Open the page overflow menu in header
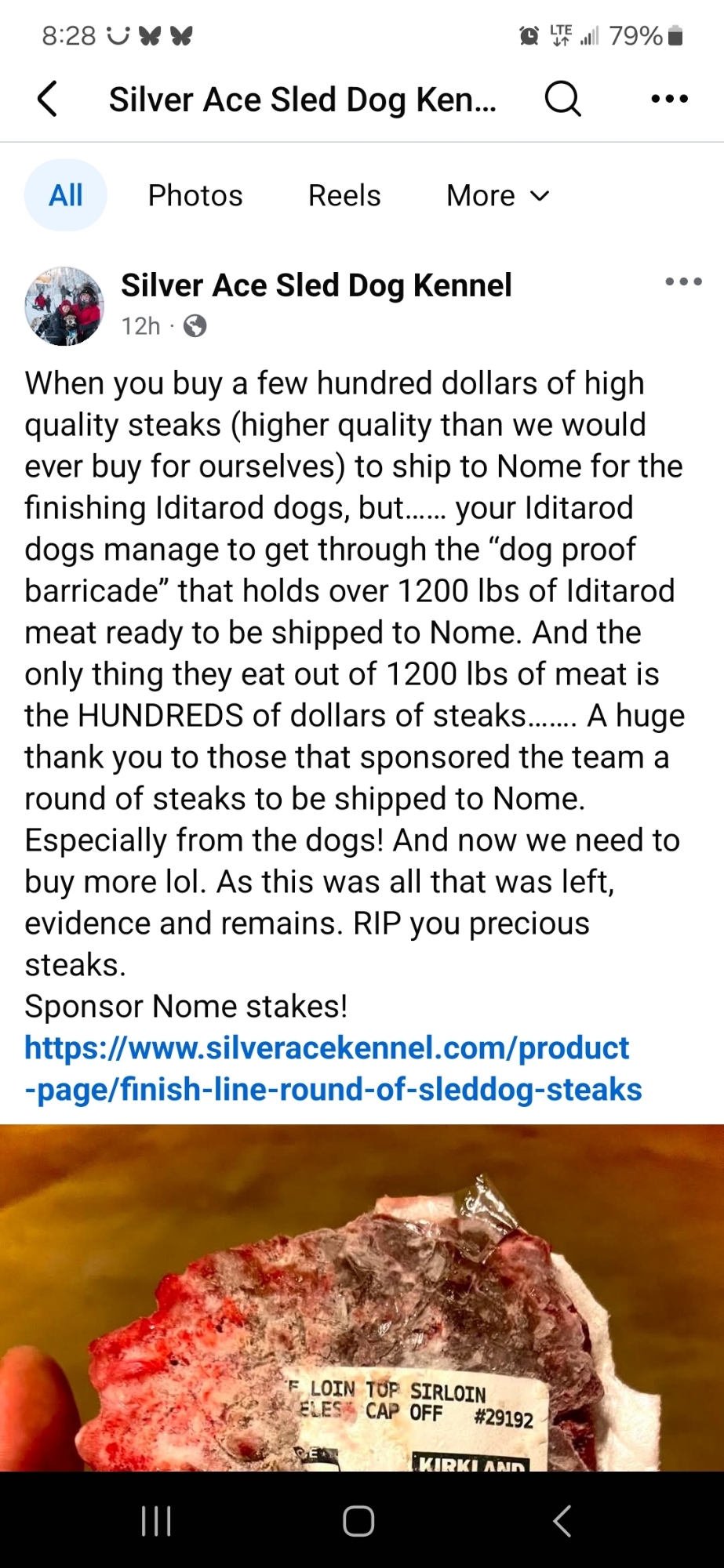 click(x=669, y=100)
